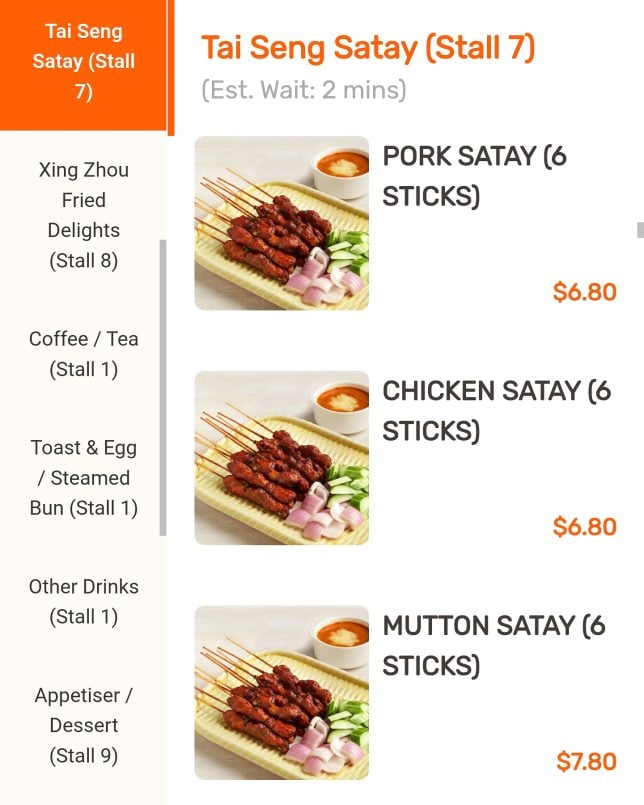View Appetiser / Dessert (Stall 9) items
Viewport: 644px width, 805px height.
(84, 725)
